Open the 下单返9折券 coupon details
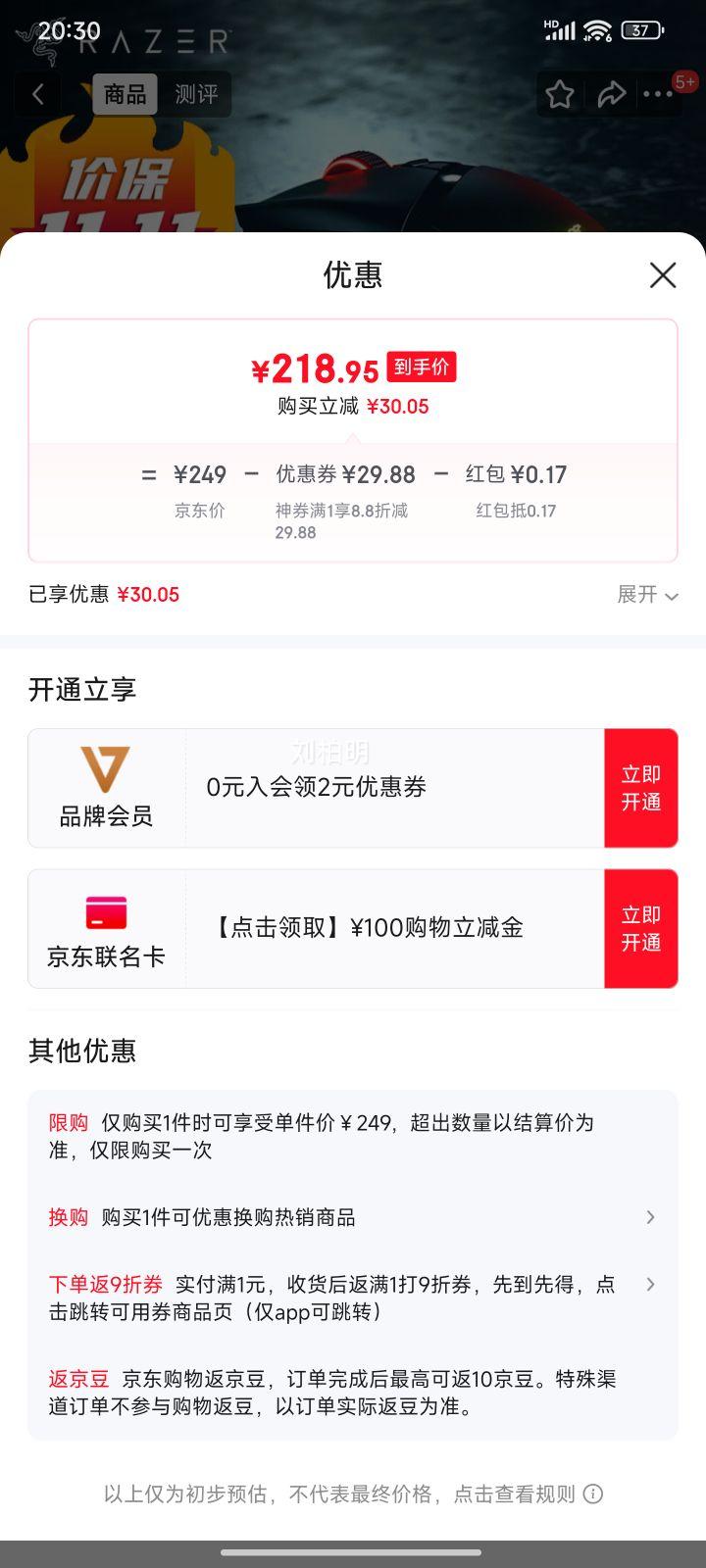Viewport: 706px width, 1568px height. [353, 1298]
